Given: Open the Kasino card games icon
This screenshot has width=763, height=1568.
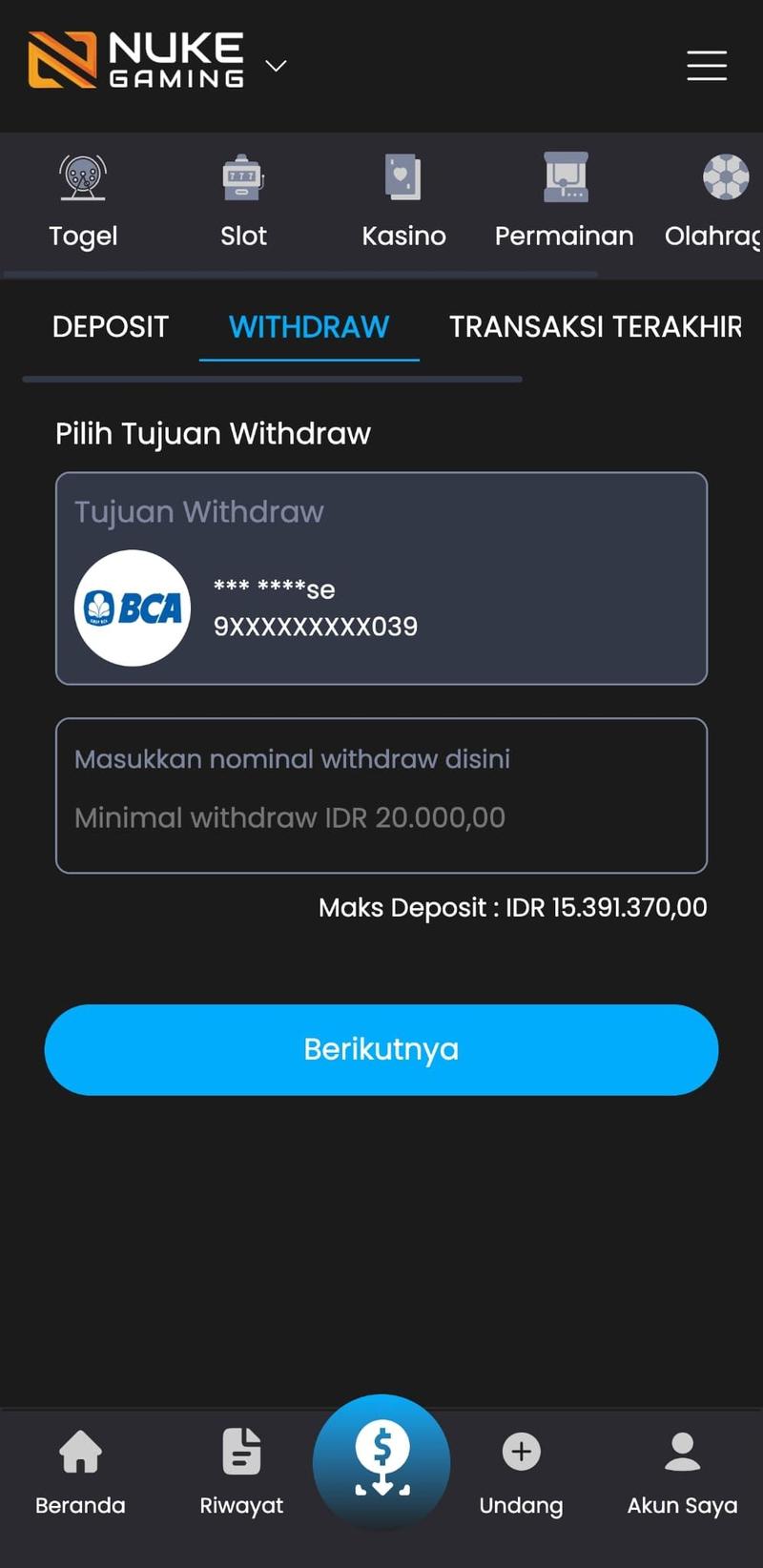Looking at the screenshot, I should coord(404,181).
